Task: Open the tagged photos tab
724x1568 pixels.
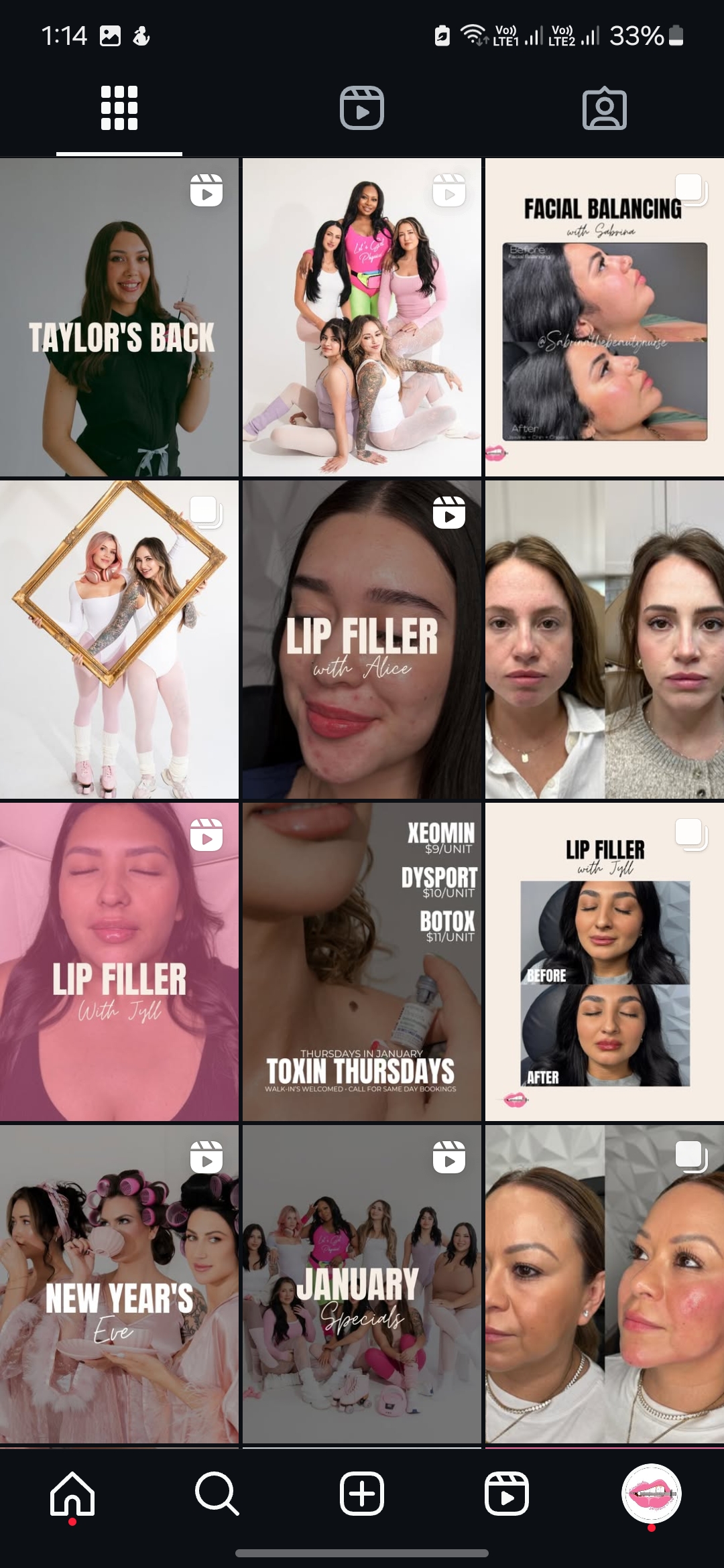Action: coord(605,108)
